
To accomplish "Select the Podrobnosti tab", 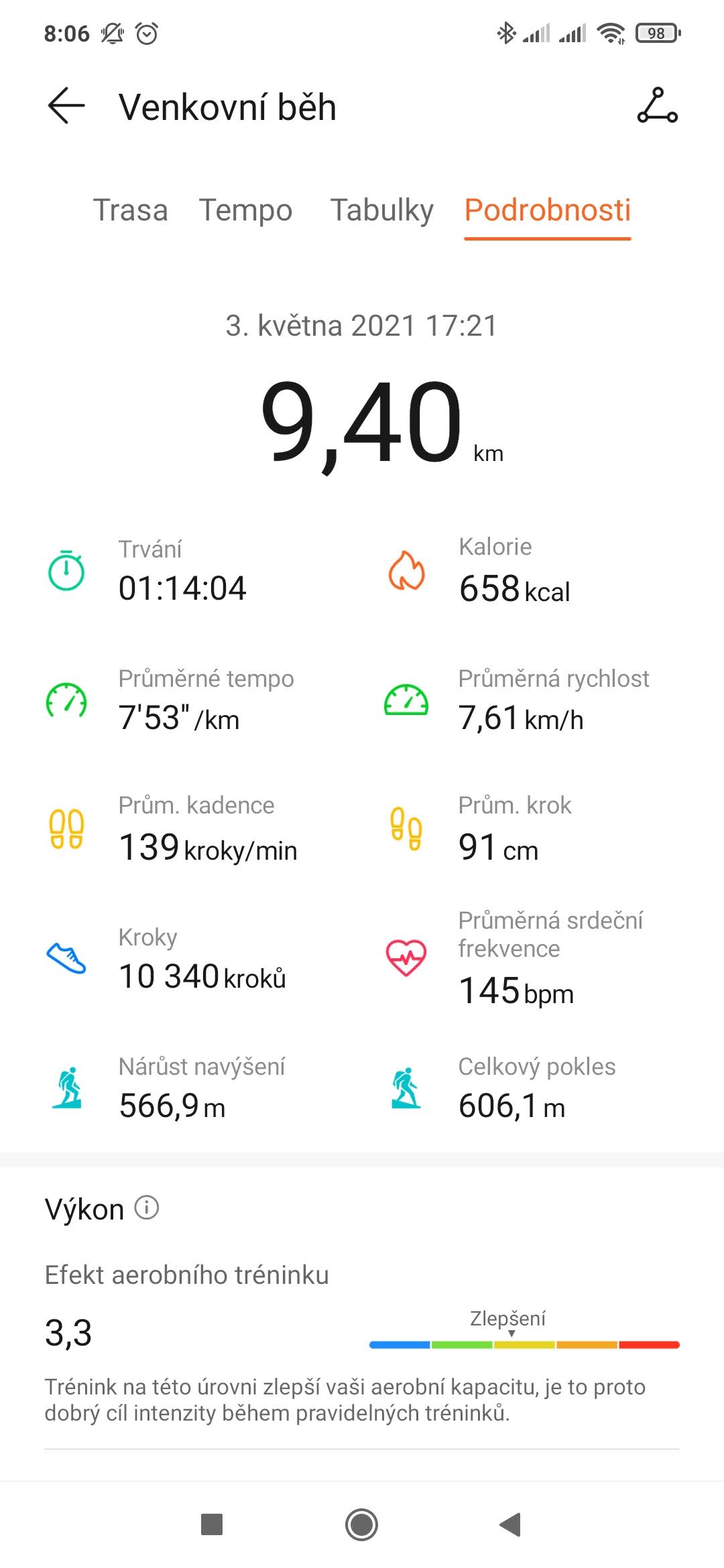I will [548, 210].
